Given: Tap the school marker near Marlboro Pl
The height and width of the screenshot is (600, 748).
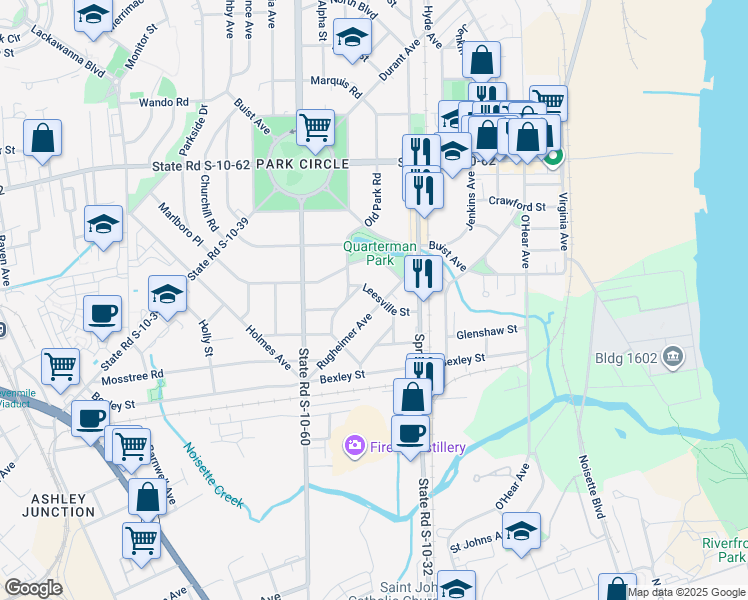Looking at the screenshot, I should (104, 224).
